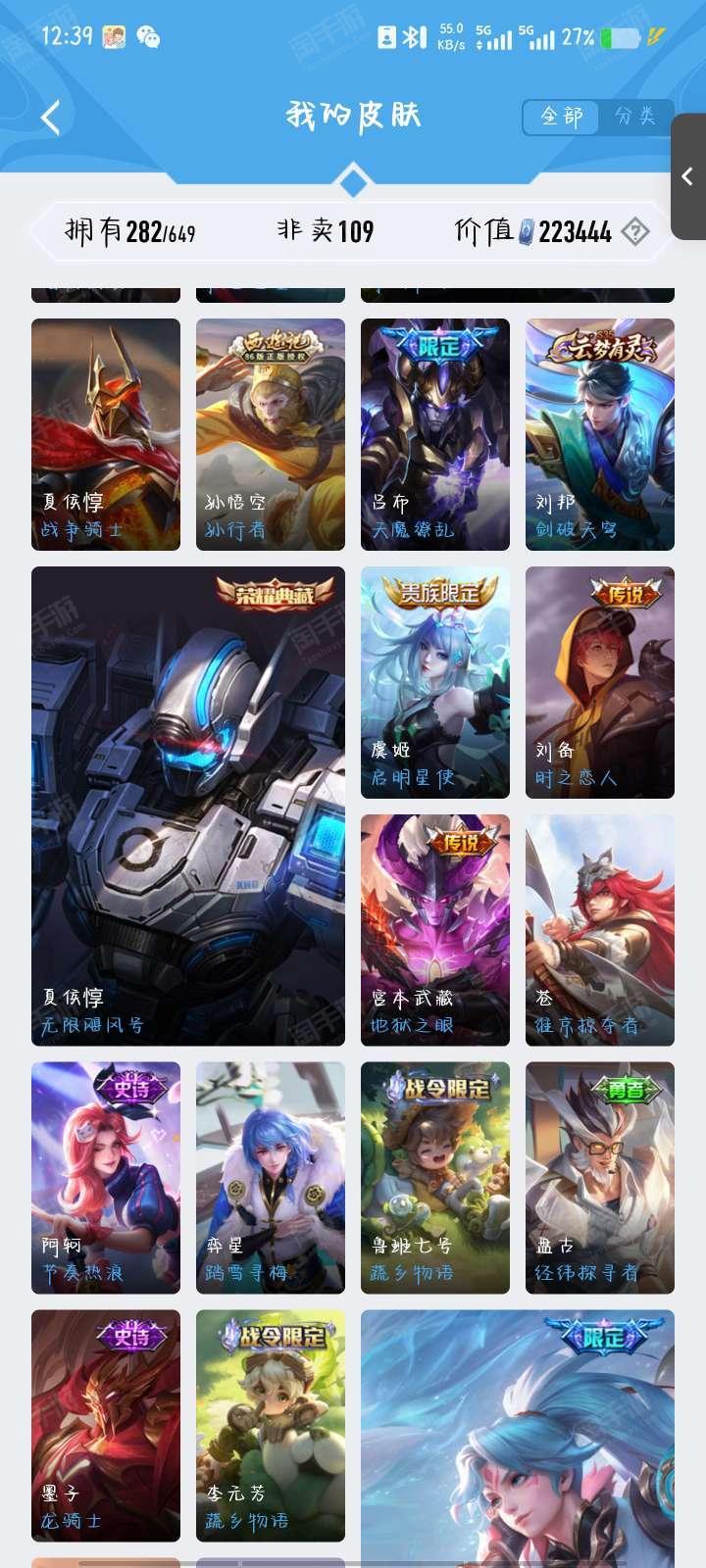Switch to the 分类 tab

[635, 117]
